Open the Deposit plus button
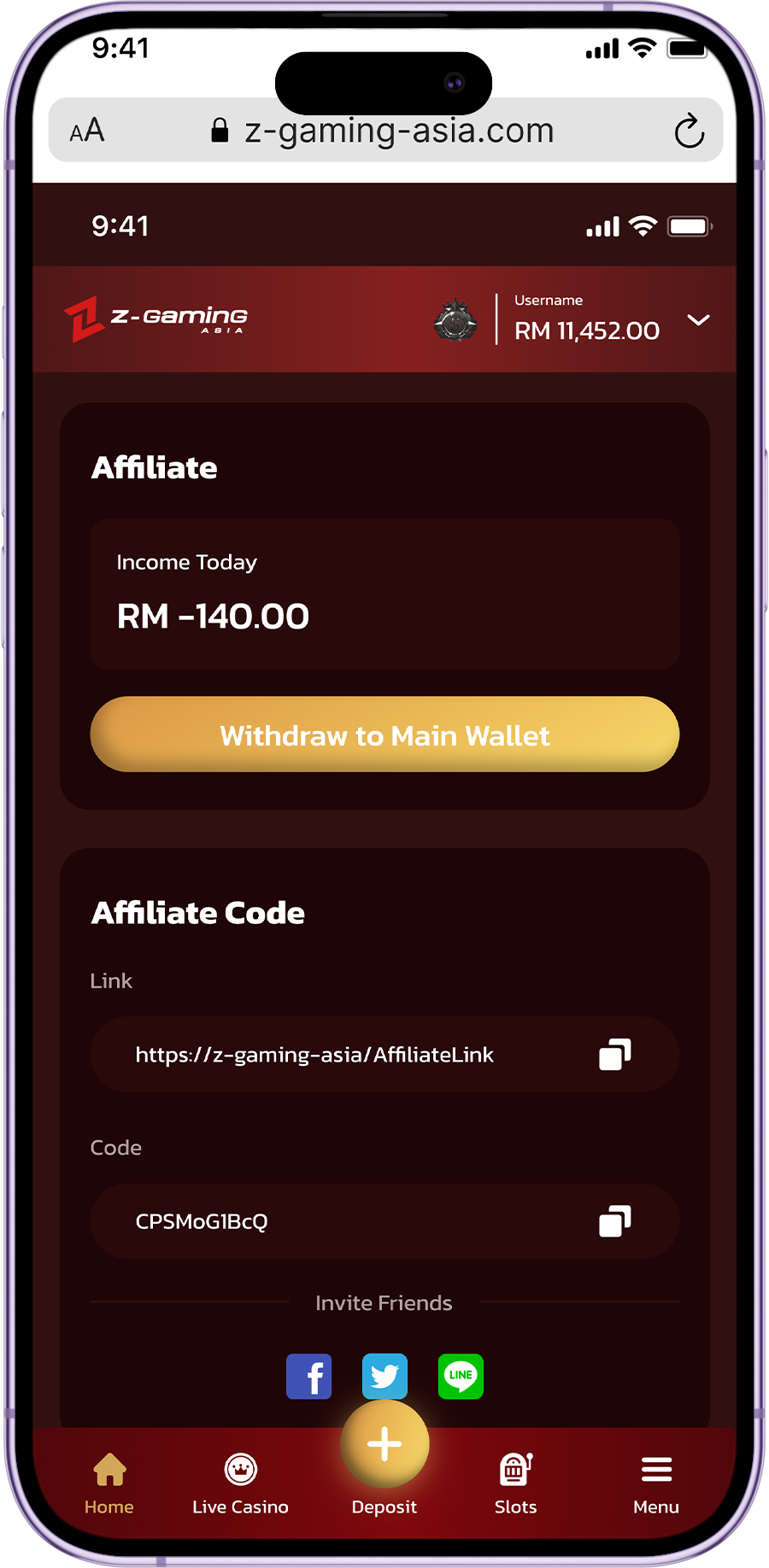Screen dimensions: 769x1568 pos(384,1445)
